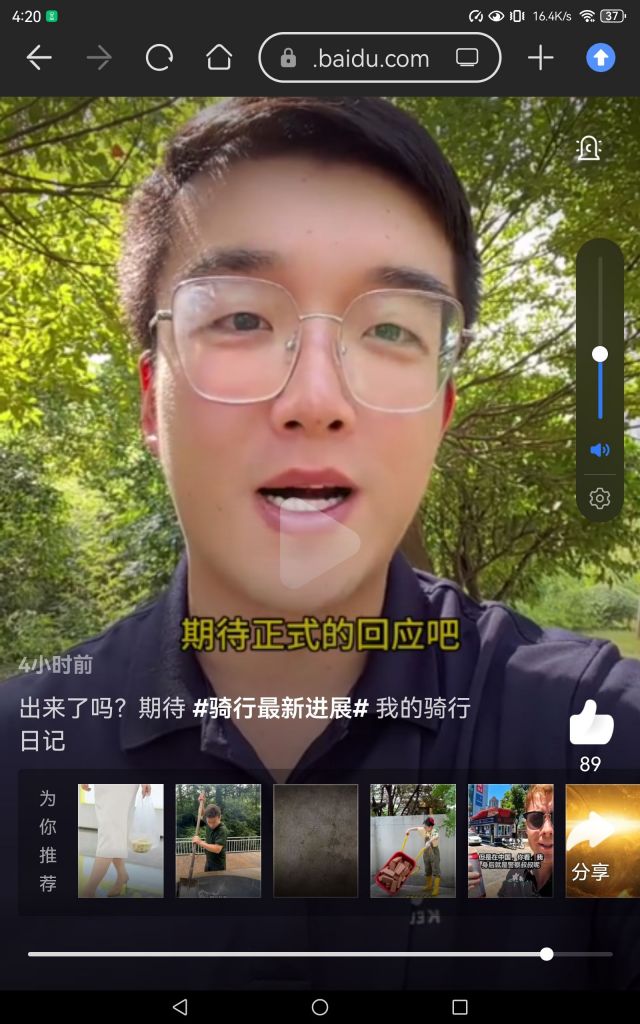
Task: Tap the baidu.com address bar
Action: pyautogui.click(x=371, y=58)
